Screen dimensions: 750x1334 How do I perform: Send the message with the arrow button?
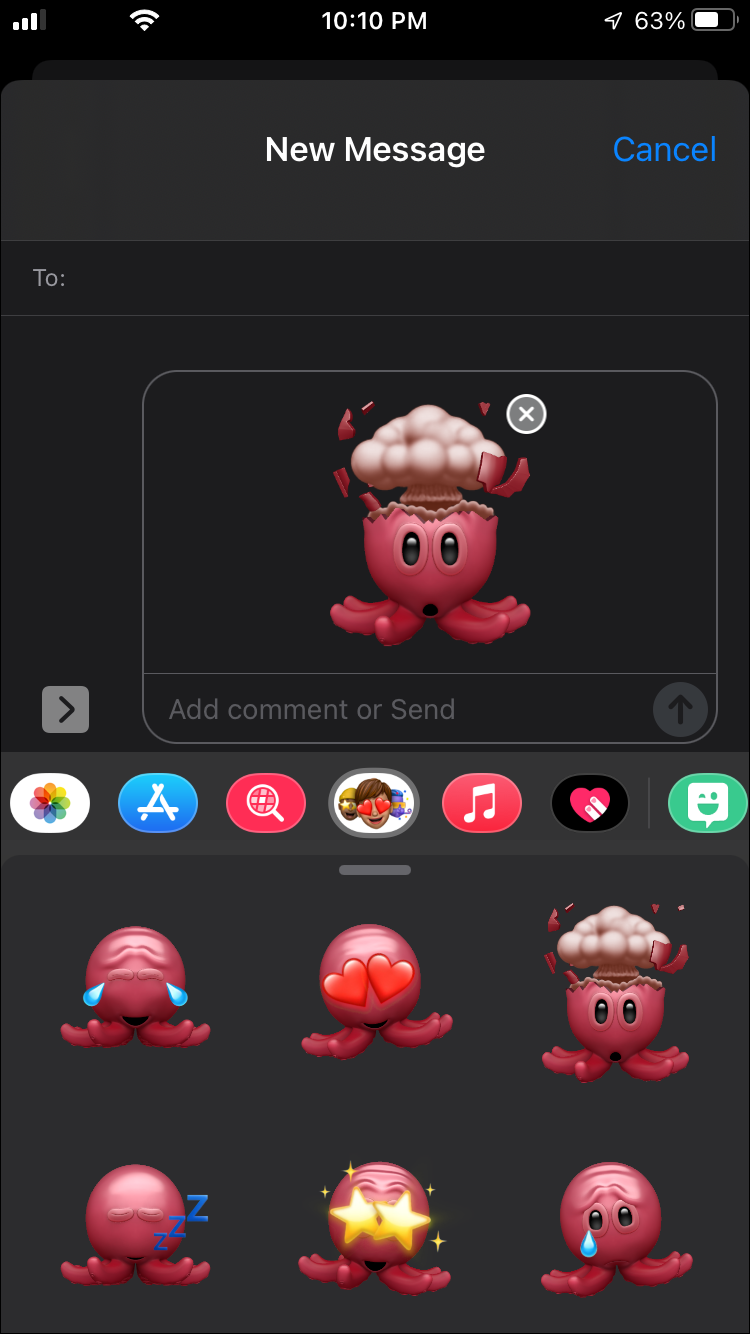680,709
